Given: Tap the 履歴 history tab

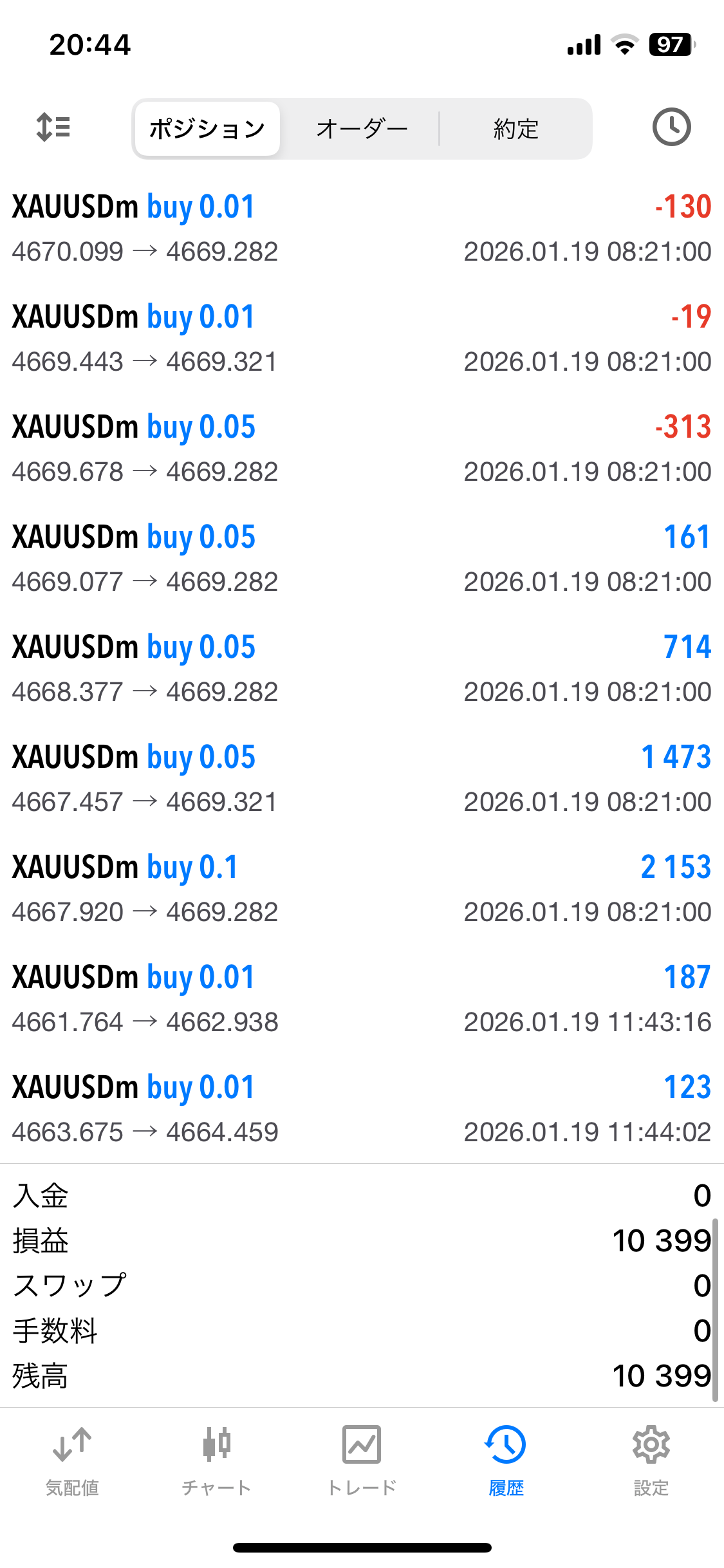Looking at the screenshot, I should [506, 1460].
